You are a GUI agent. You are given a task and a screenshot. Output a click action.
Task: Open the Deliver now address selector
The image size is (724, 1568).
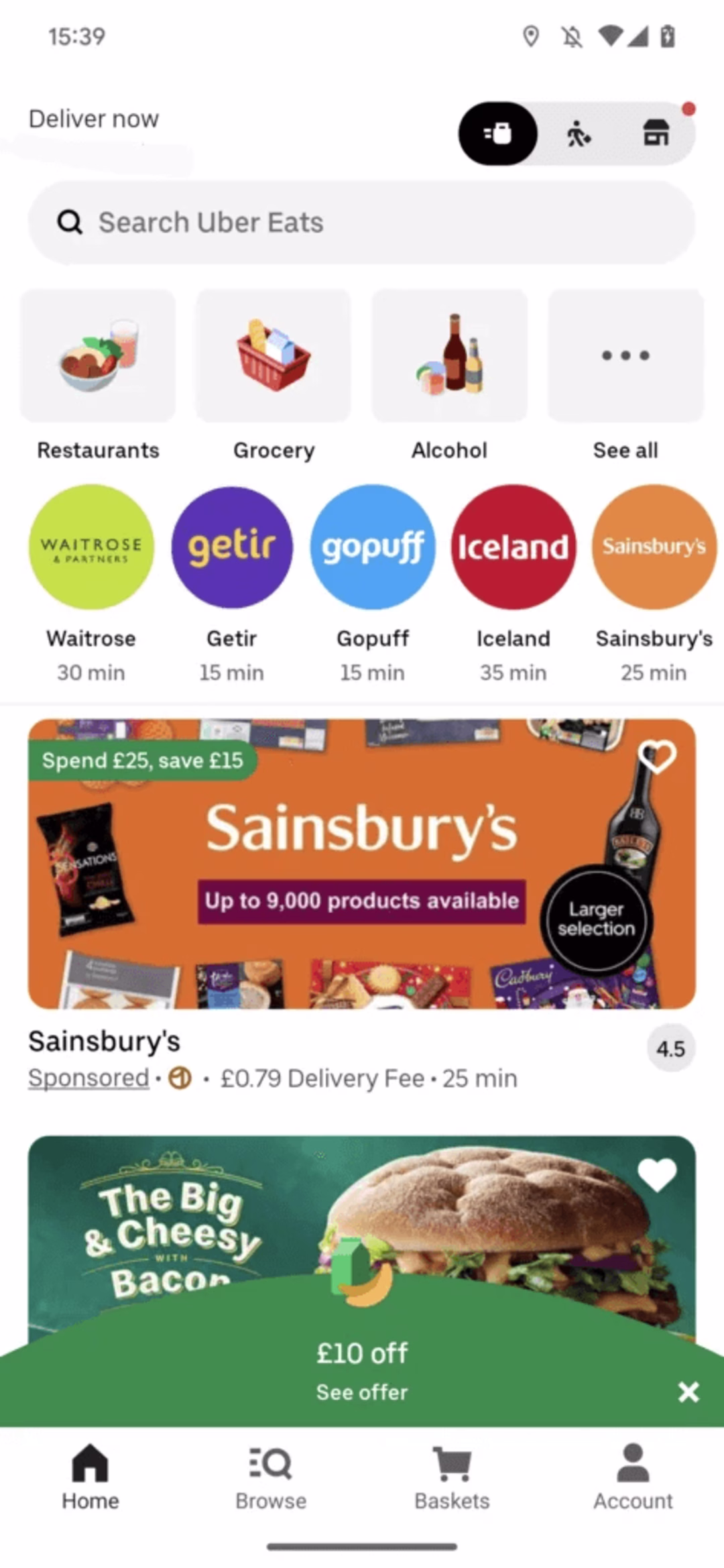(x=94, y=119)
